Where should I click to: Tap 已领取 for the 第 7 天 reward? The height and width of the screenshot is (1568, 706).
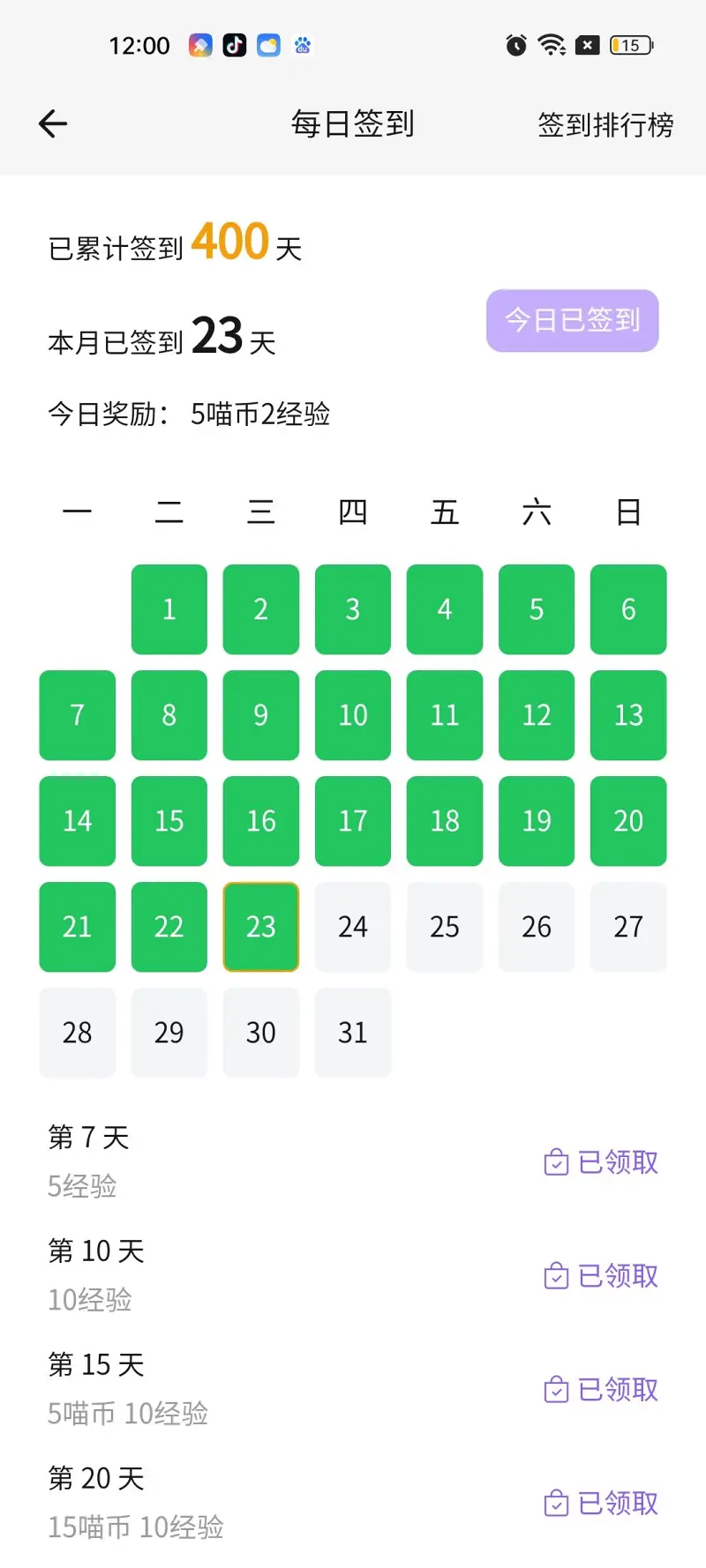(x=602, y=1162)
